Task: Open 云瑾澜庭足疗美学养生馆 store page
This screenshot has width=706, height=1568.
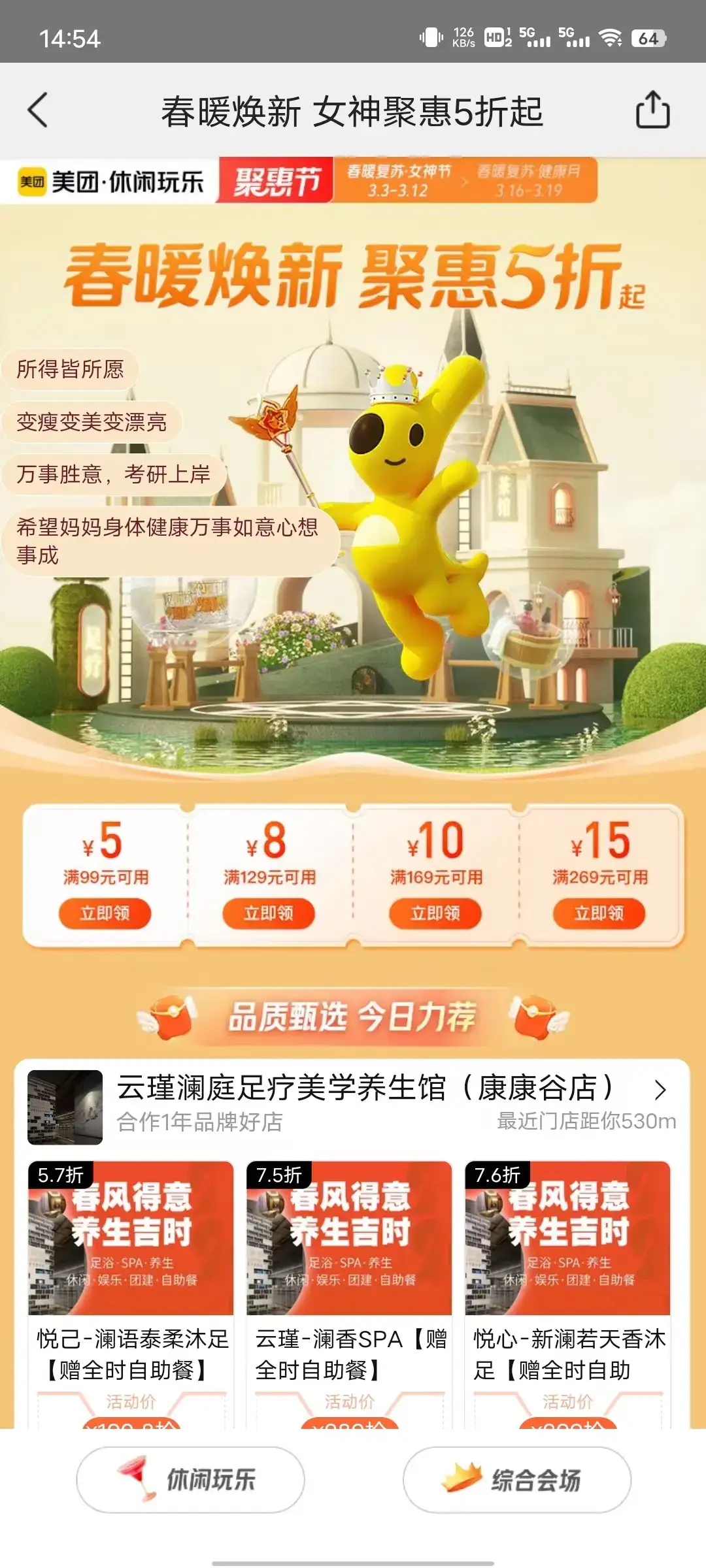Action: (x=365, y=1103)
